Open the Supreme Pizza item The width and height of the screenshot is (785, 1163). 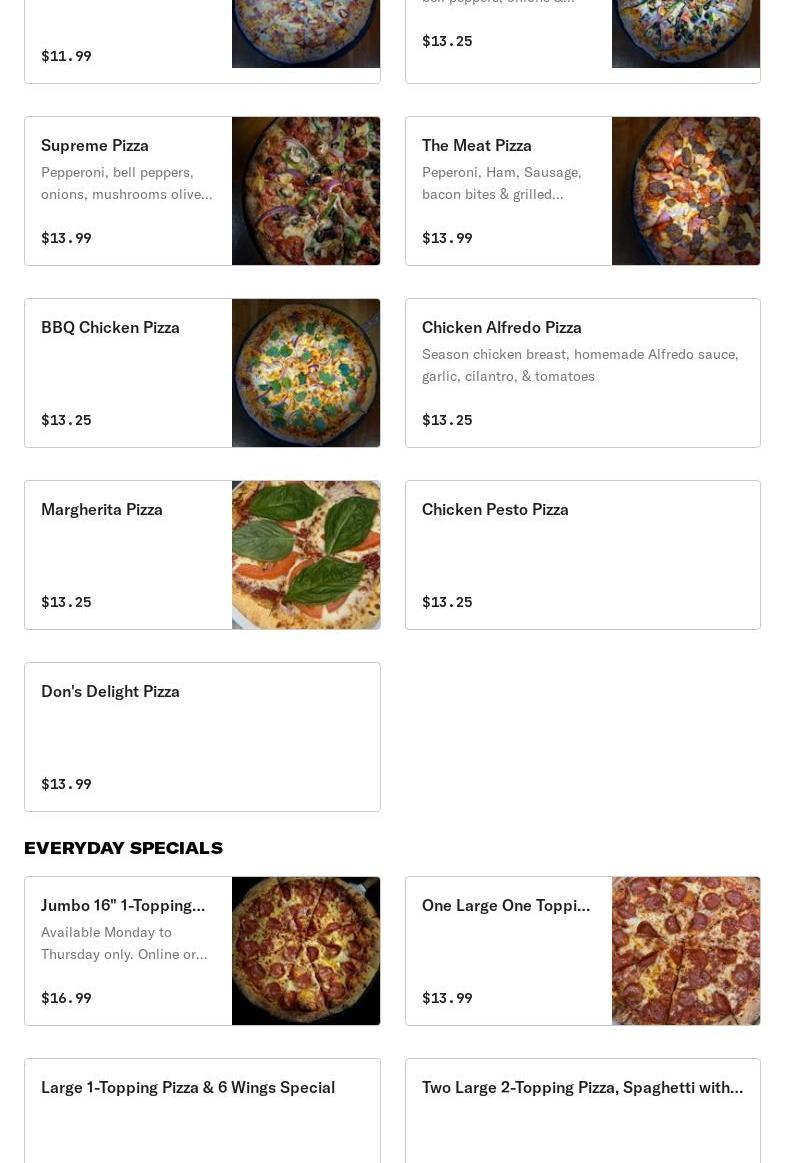click(x=202, y=191)
